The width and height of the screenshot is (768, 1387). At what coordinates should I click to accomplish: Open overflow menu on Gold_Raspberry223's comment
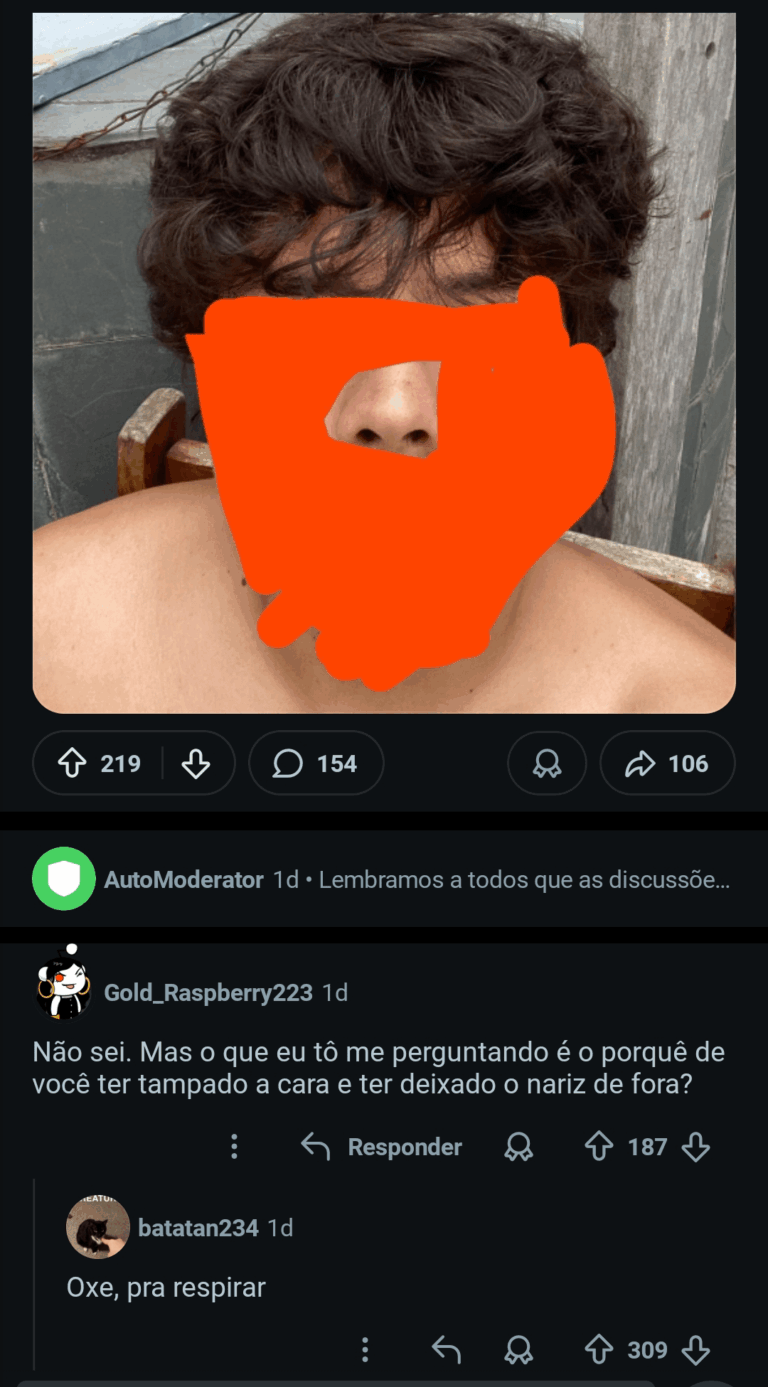point(234,1147)
